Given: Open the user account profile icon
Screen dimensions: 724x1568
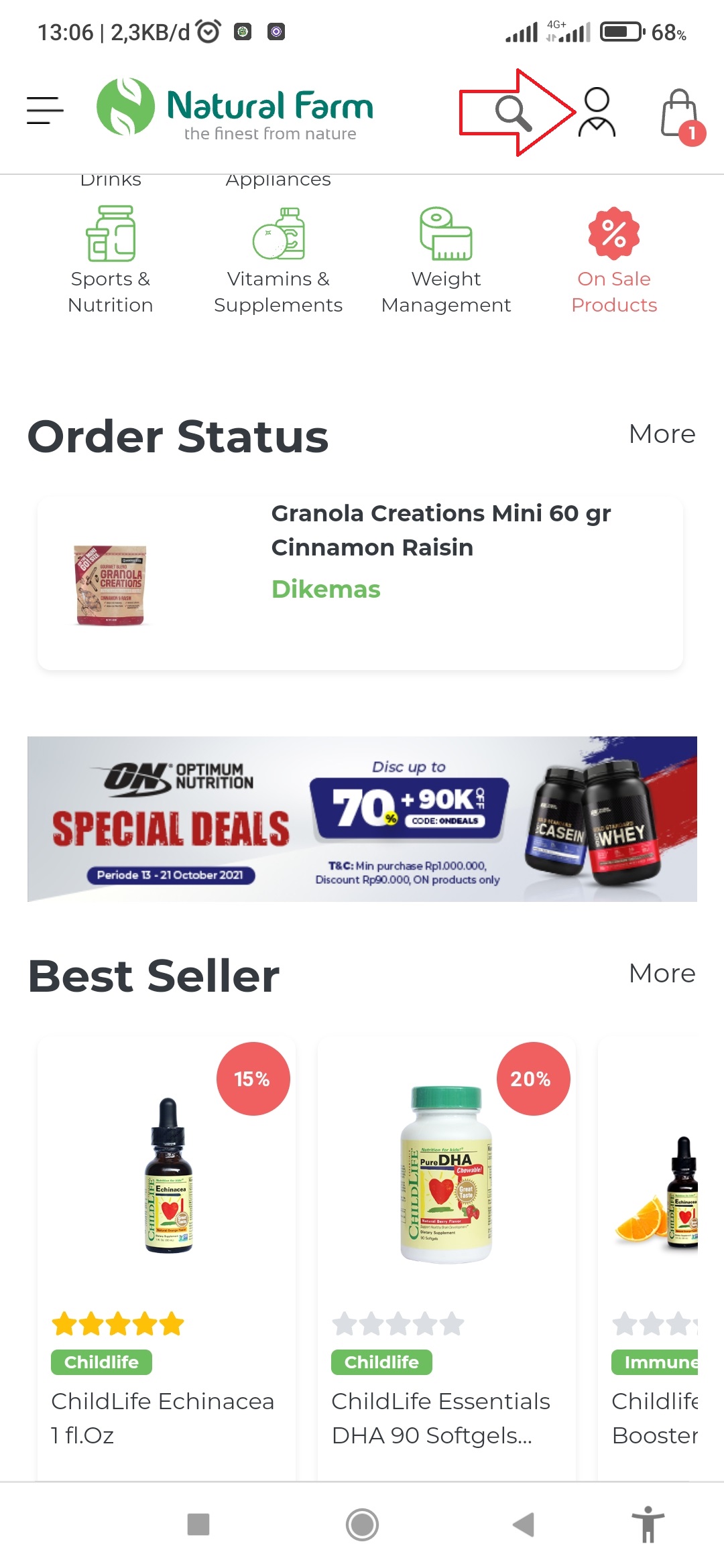Looking at the screenshot, I should [597, 113].
